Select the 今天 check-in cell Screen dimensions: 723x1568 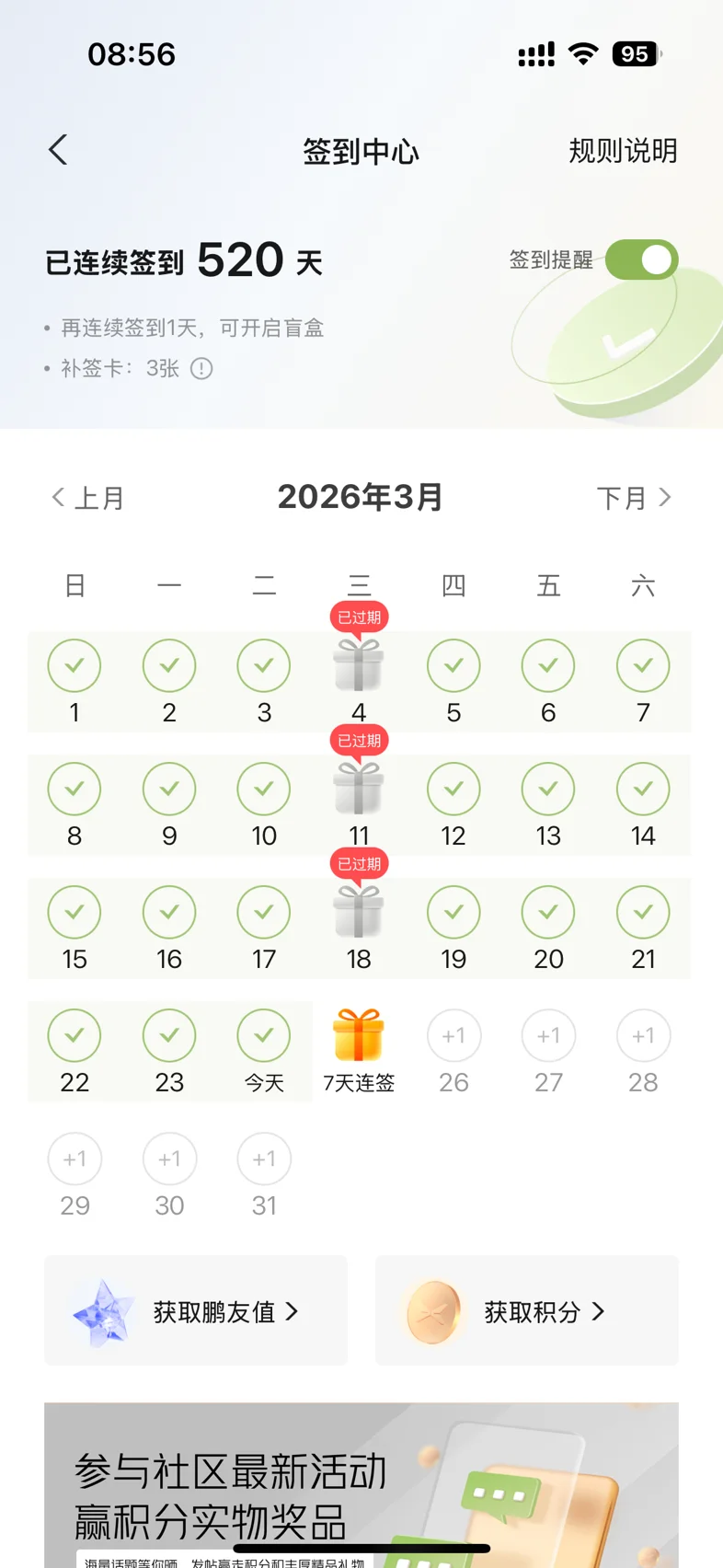[x=264, y=1049]
